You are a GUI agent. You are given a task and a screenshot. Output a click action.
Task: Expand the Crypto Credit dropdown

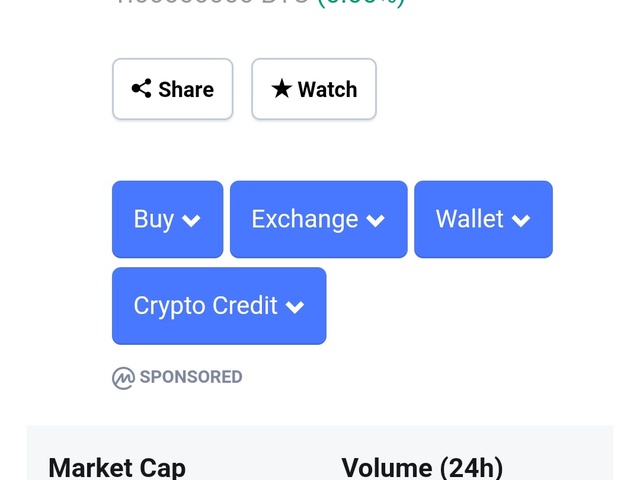[219, 306]
